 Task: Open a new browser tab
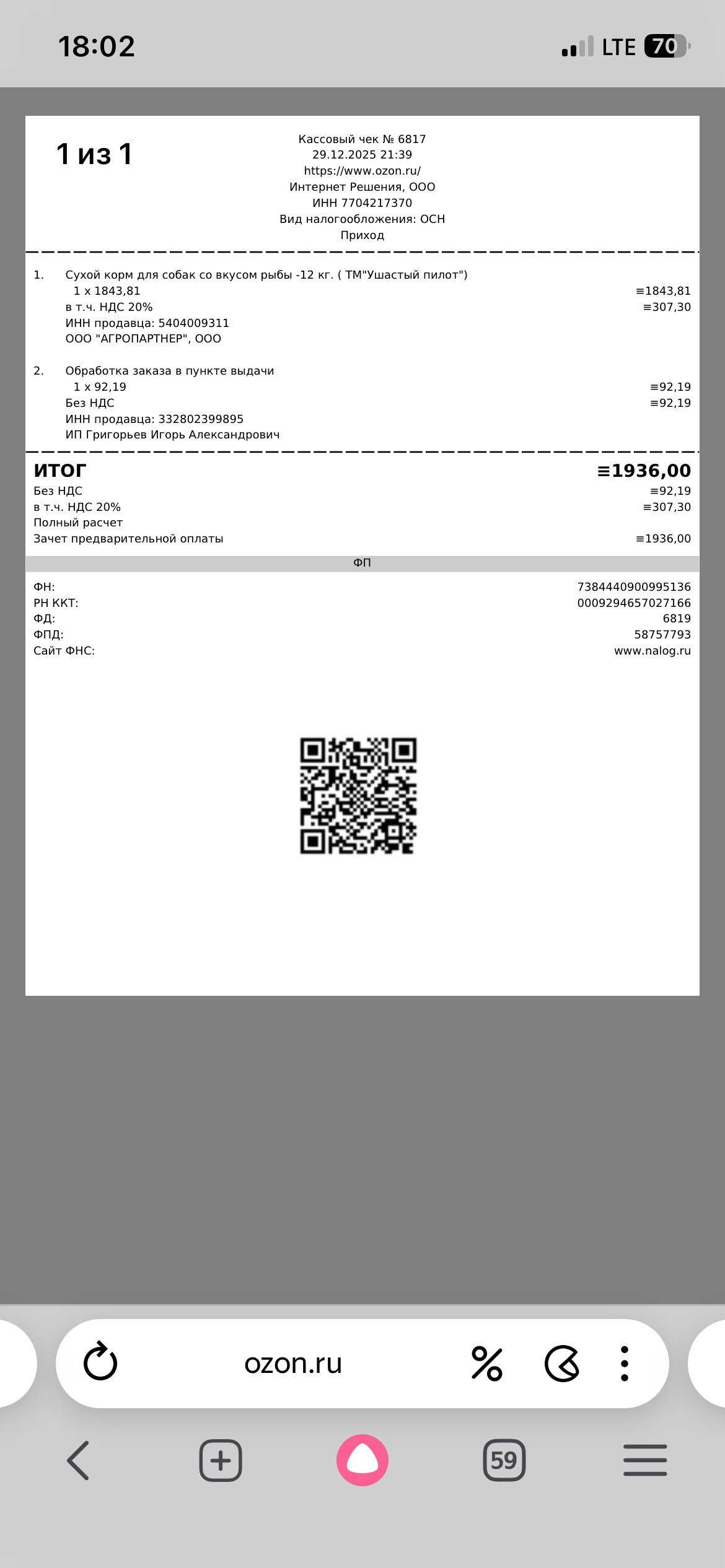pyautogui.click(x=221, y=1460)
